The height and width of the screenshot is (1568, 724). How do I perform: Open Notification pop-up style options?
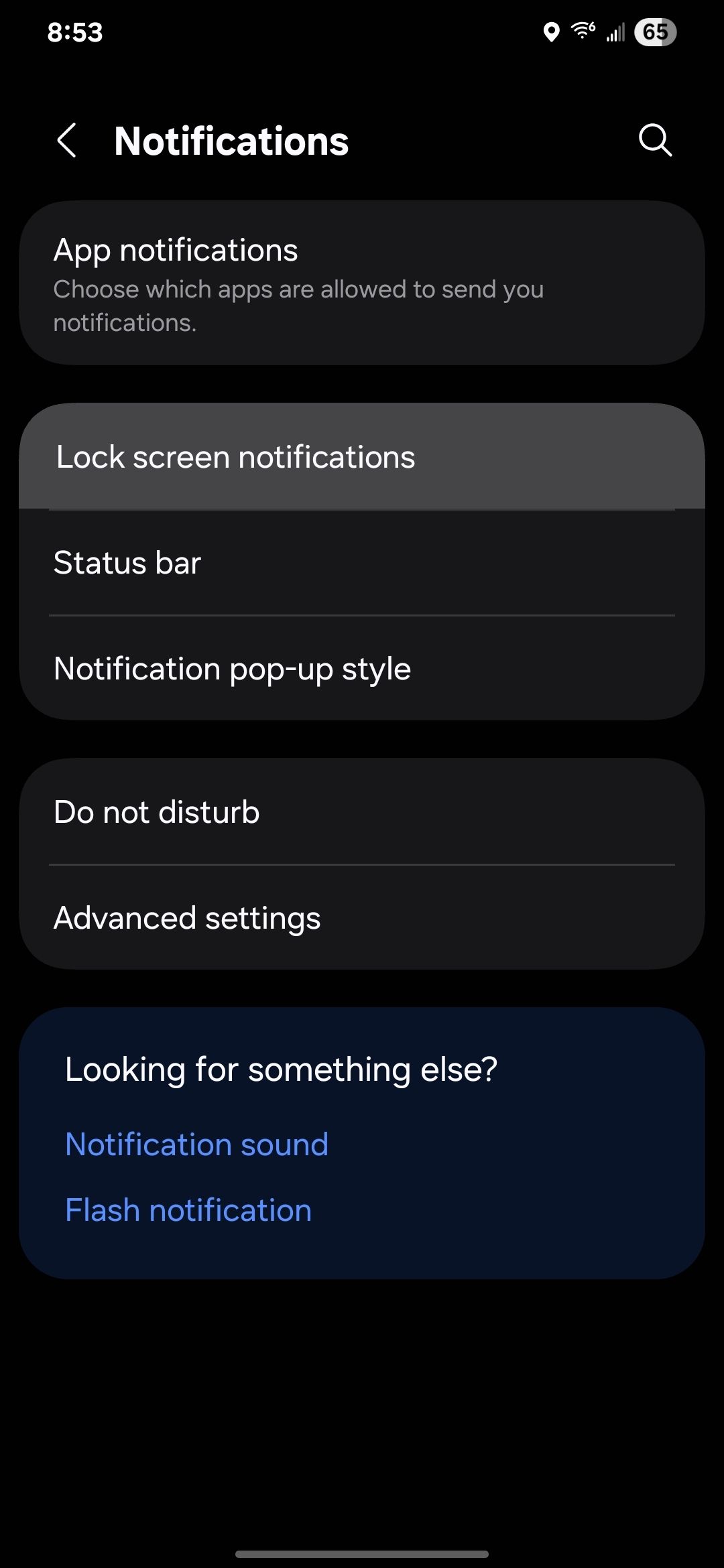point(362,667)
